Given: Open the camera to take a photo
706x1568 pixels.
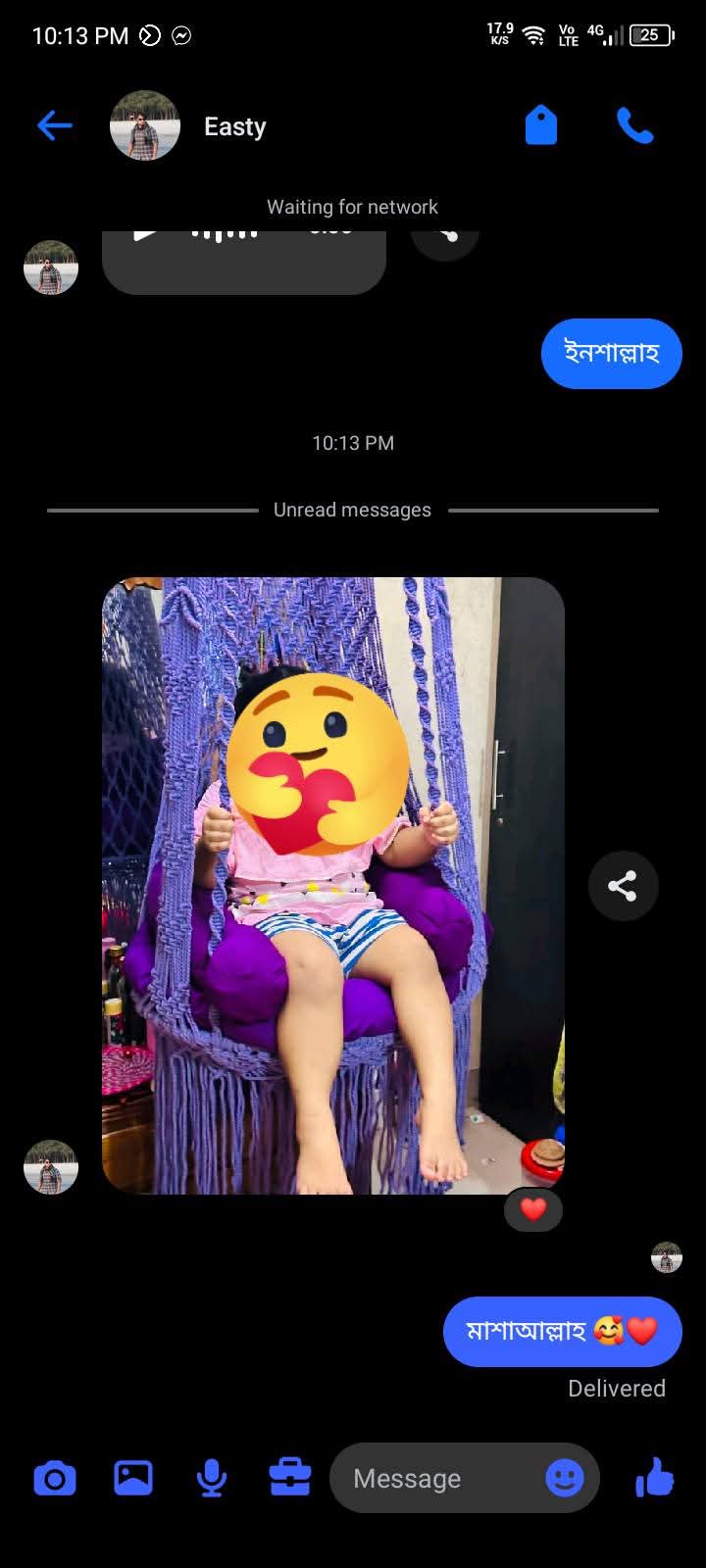Looking at the screenshot, I should tap(55, 1478).
